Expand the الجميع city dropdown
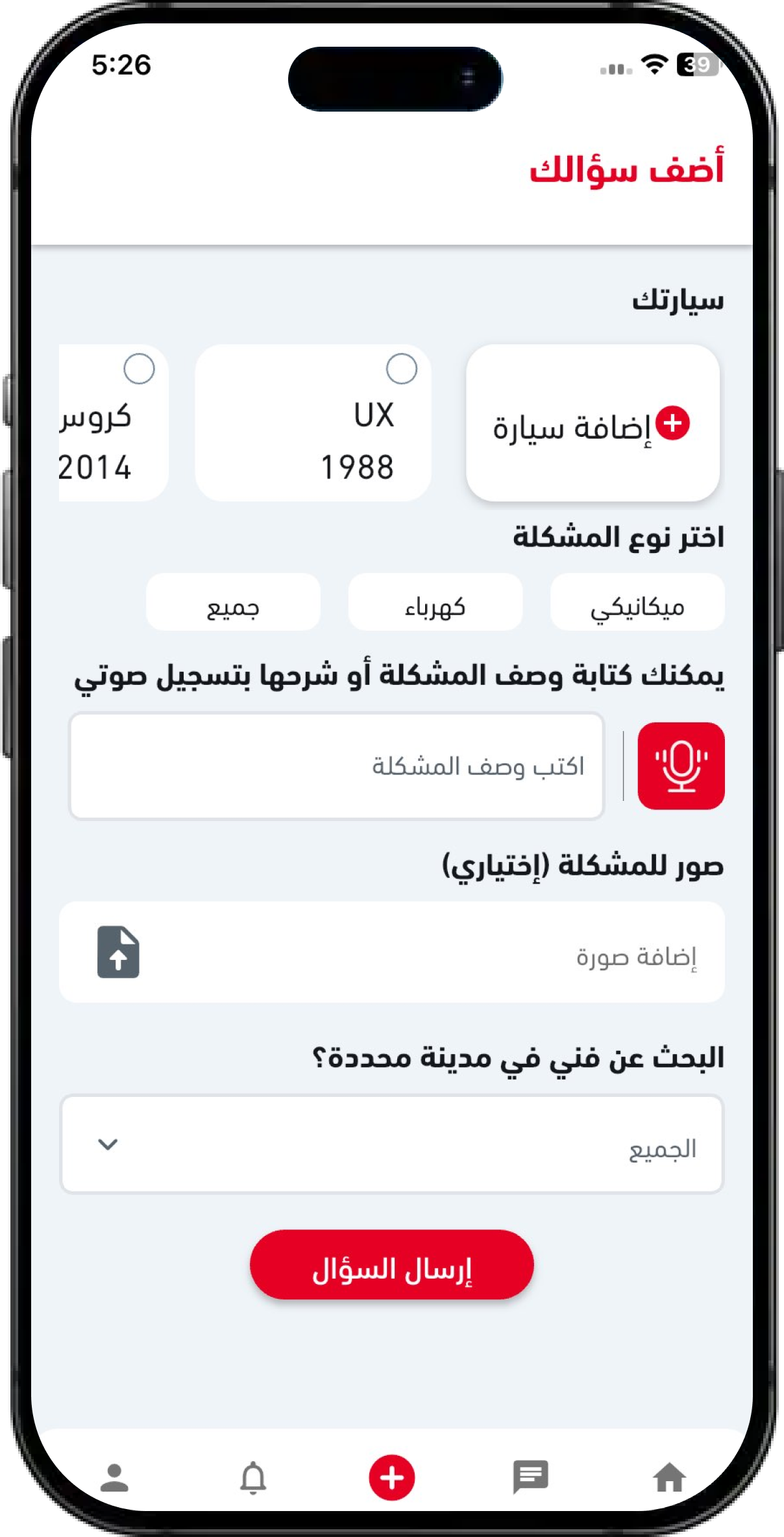 pos(392,1144)
